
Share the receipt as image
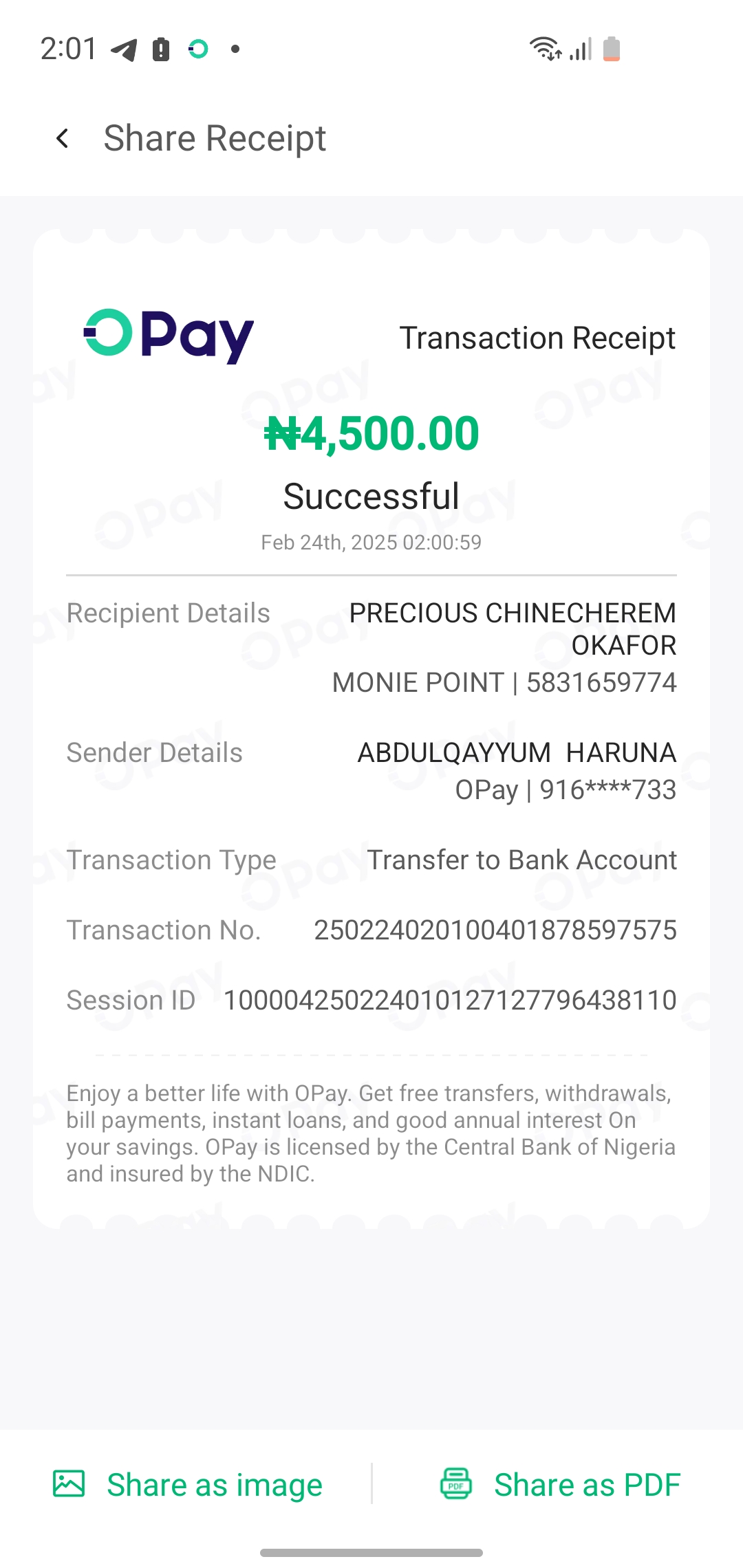[188, 1484]
